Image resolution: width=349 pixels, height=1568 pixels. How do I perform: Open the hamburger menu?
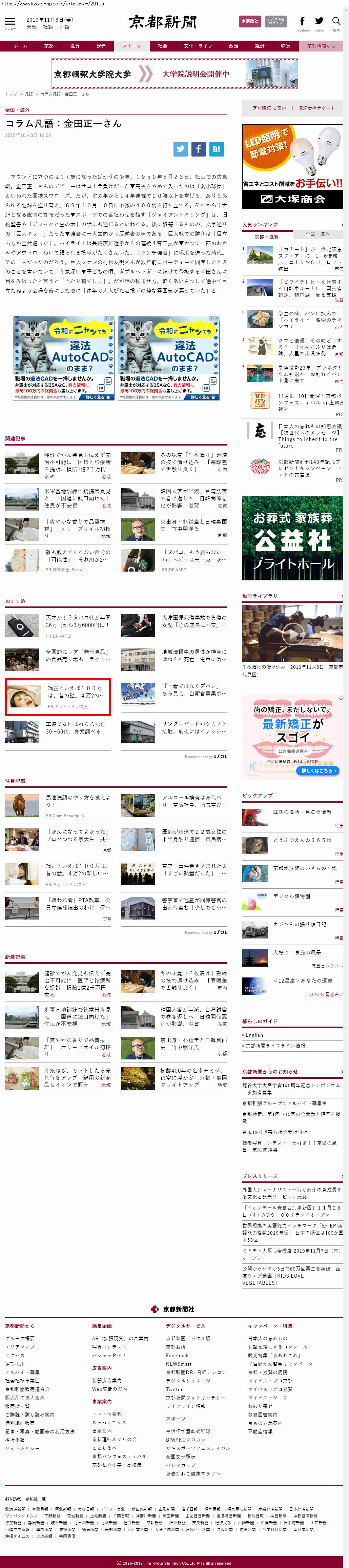pos(10,22)
